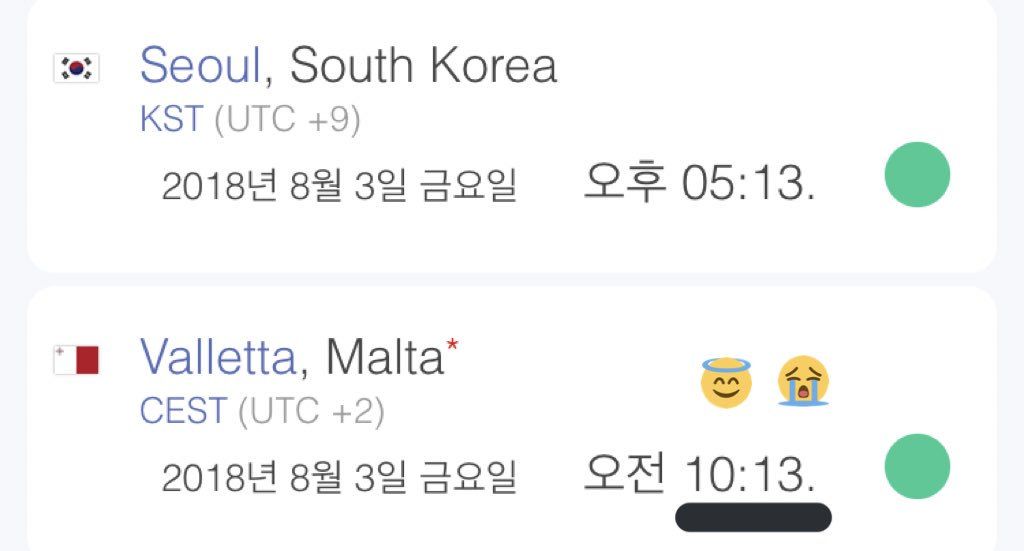Open the CEST time zone link

point(184,411)
